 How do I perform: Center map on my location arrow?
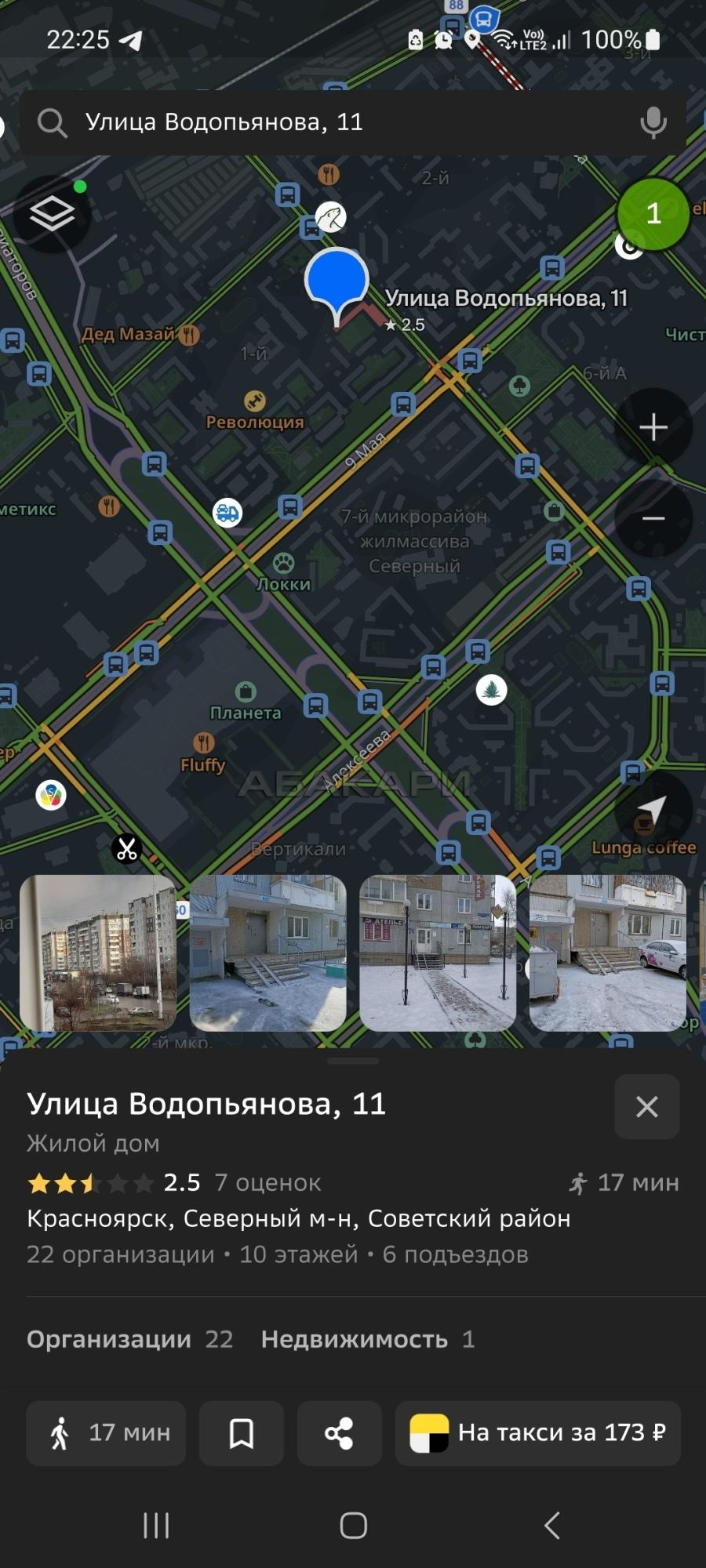coord(653,810)
